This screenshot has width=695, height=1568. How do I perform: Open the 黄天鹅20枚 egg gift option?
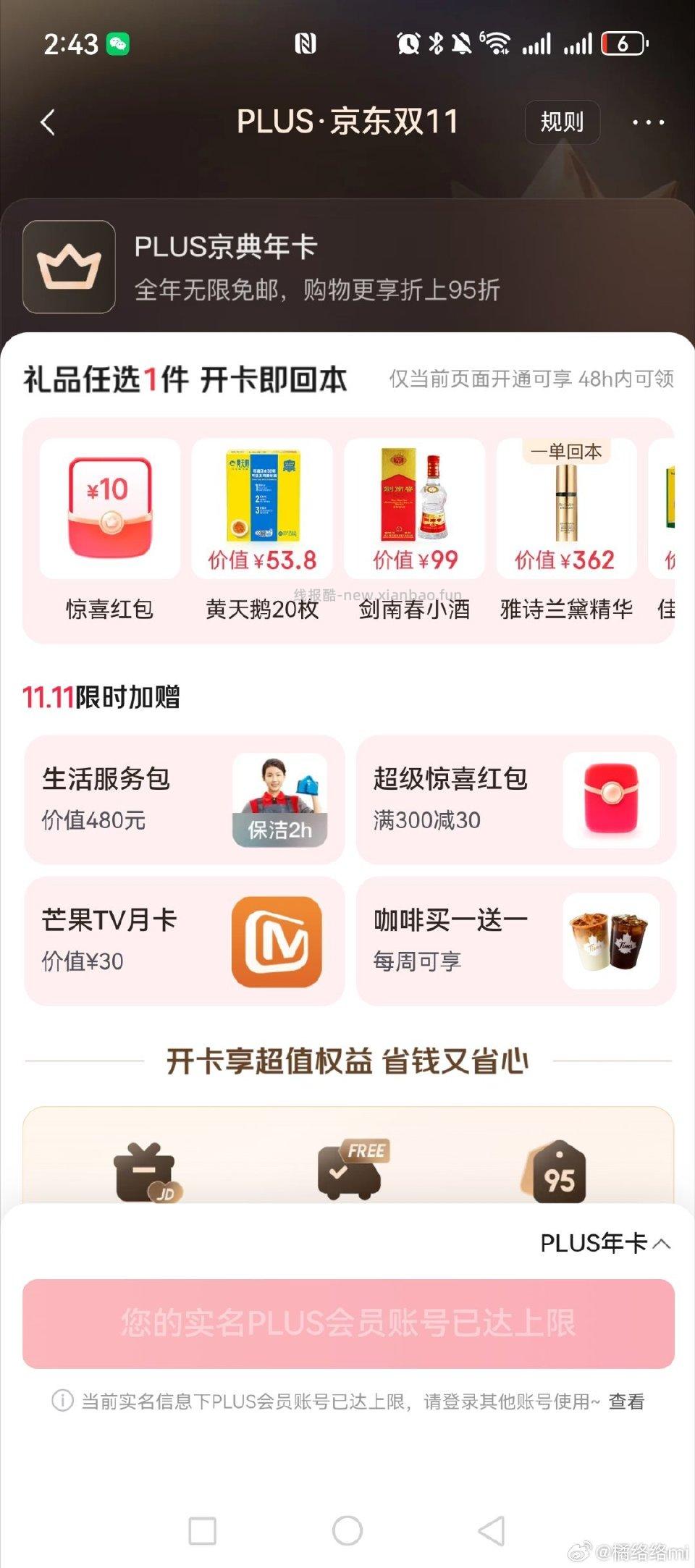[261, 509]
